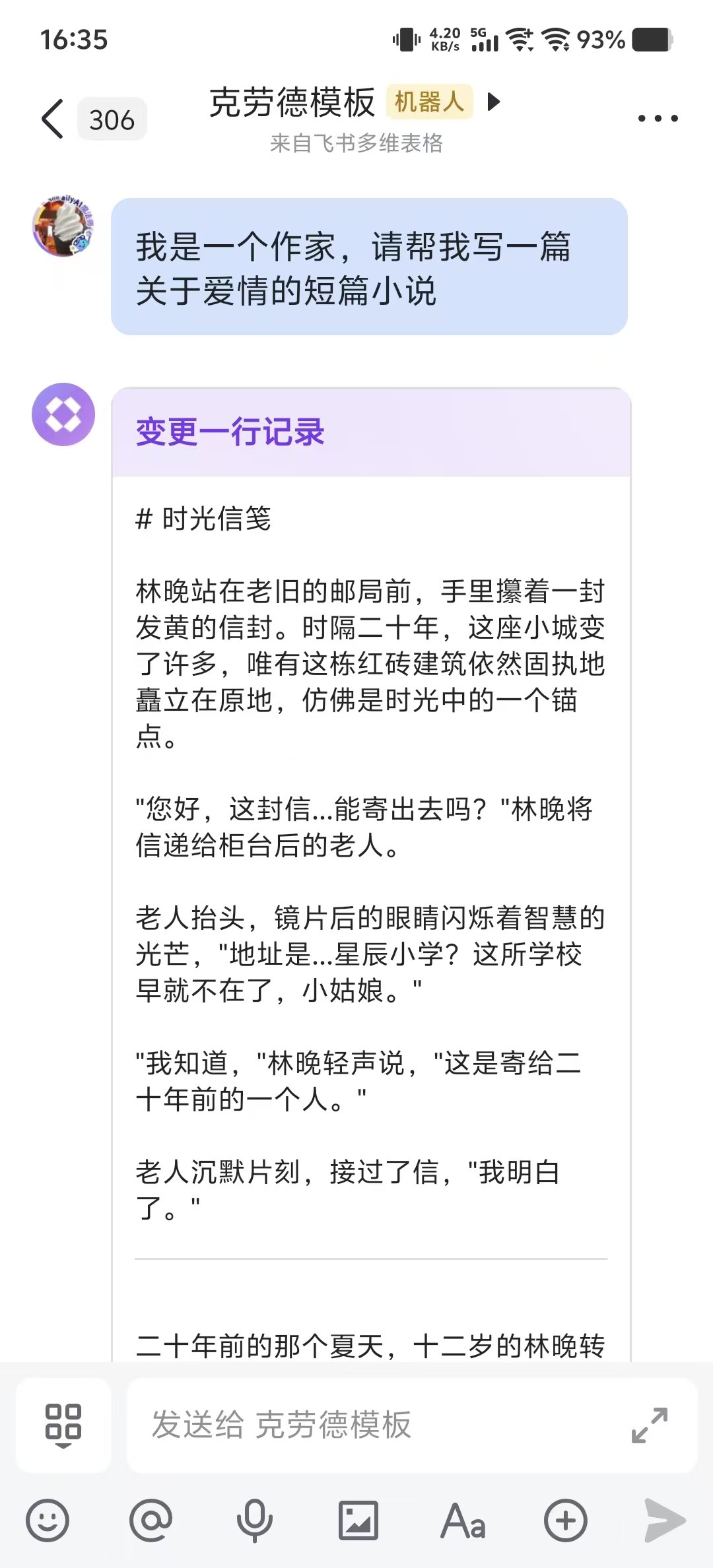Click the @ mention icon
The width and height of the screenshot is (713, 1568).
151,1520
